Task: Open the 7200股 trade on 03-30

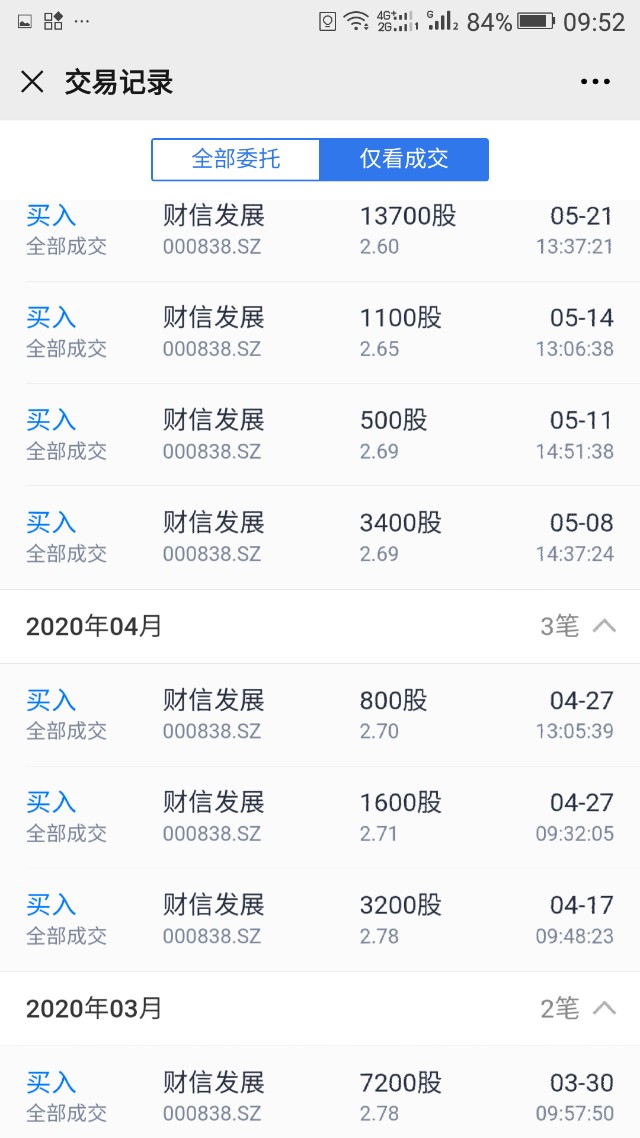Action: (320, 1097)
